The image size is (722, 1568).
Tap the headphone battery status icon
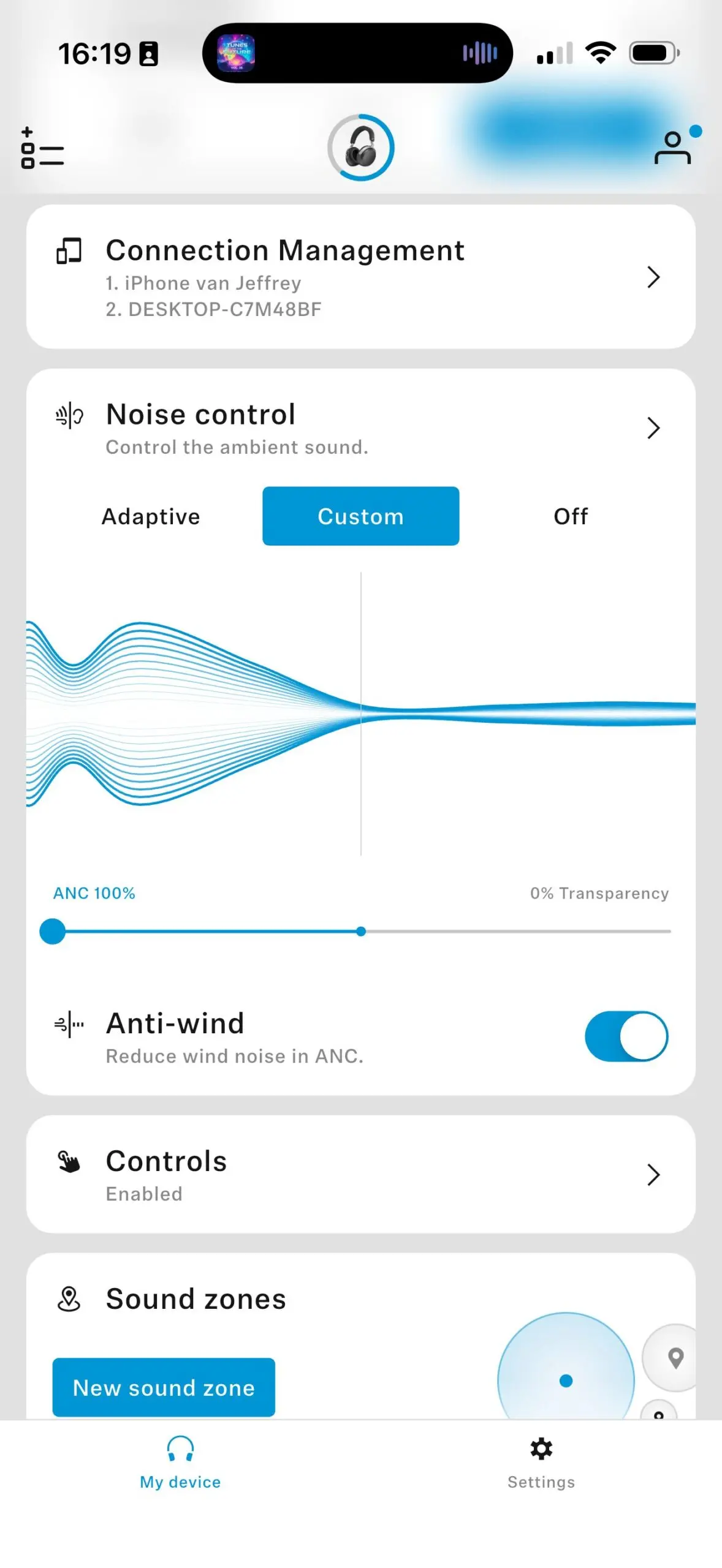(360, 148)
